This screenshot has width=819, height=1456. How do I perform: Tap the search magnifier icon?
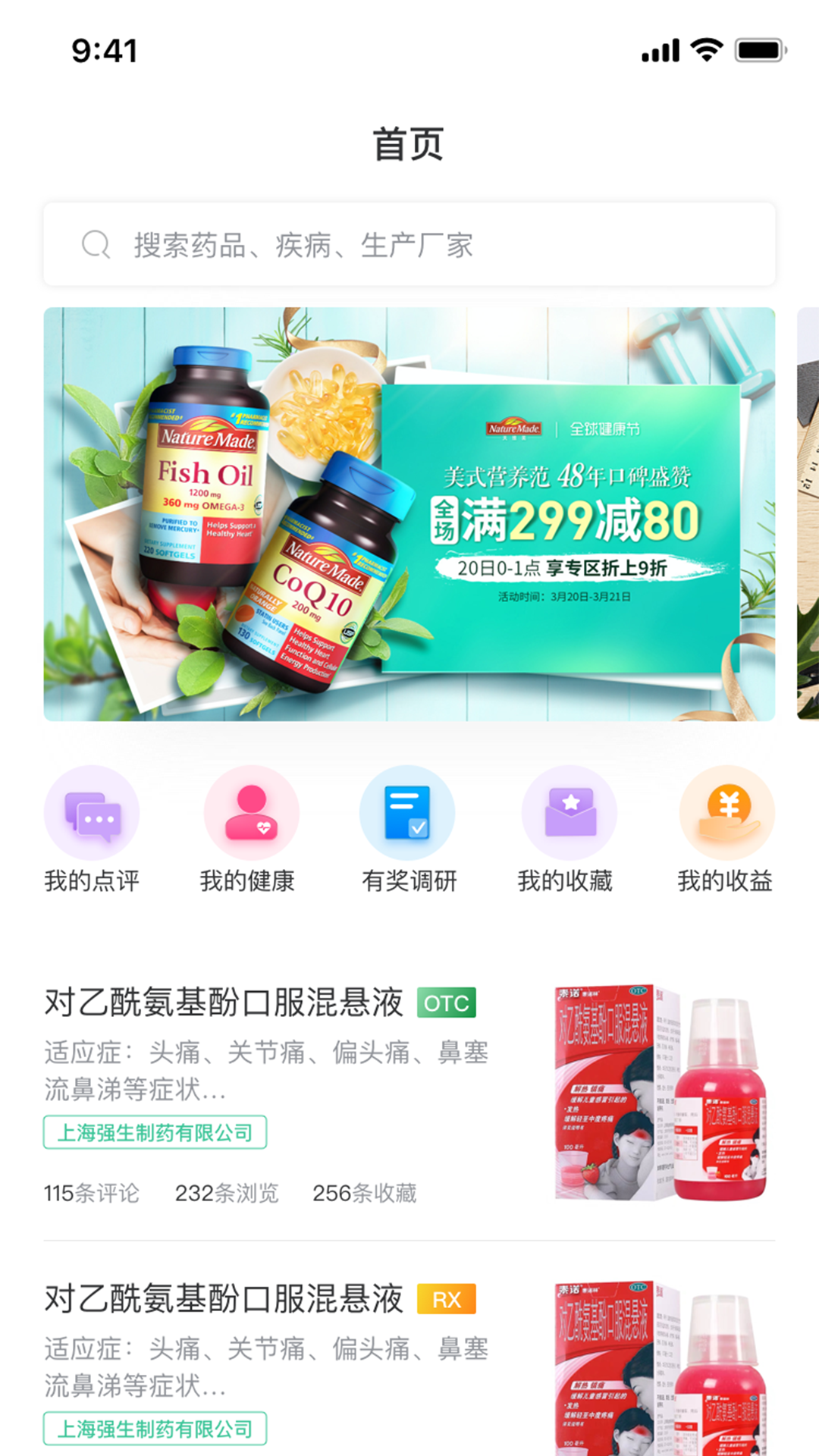click(x=94, y=244)
